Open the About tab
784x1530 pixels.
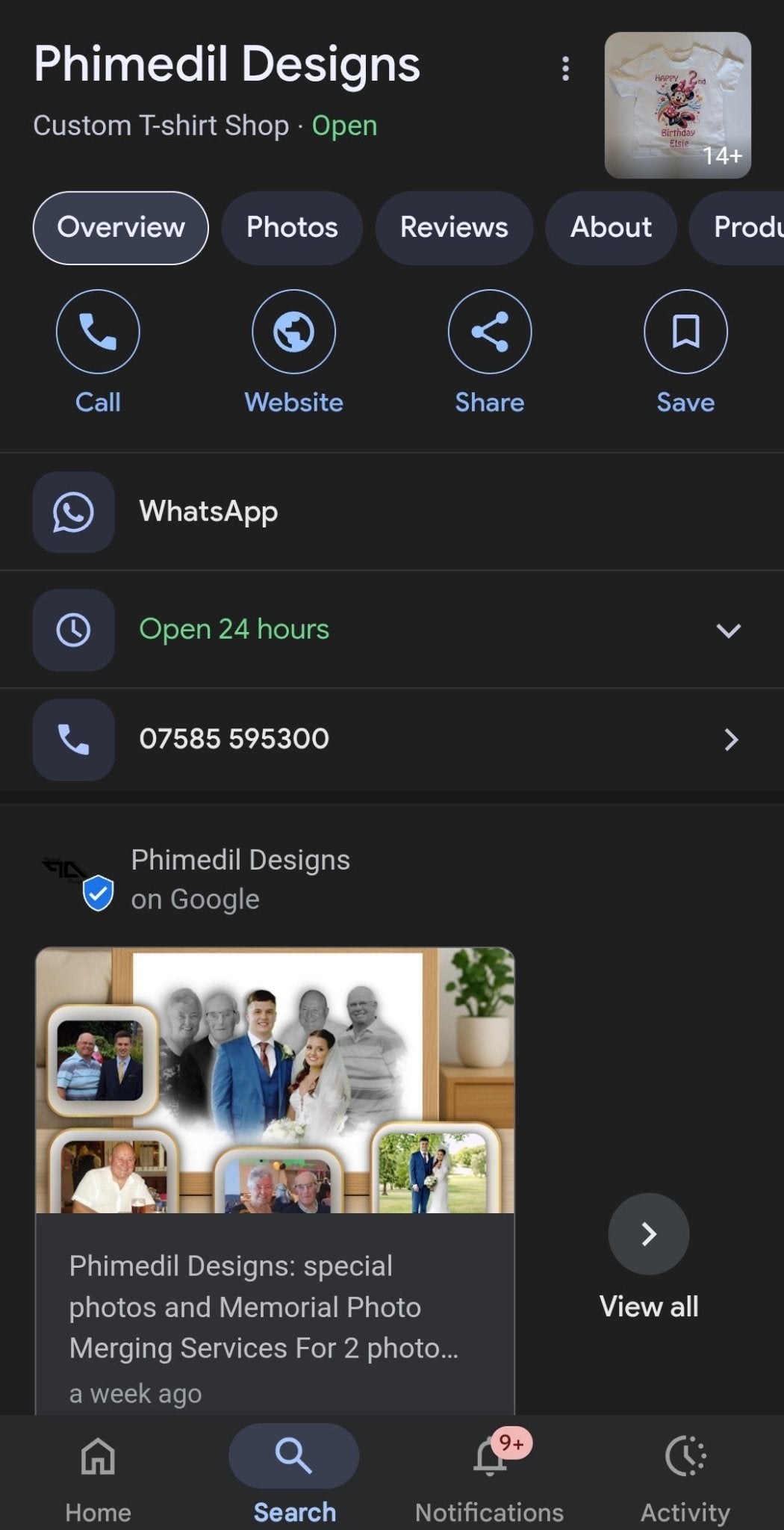click(611, 228)
